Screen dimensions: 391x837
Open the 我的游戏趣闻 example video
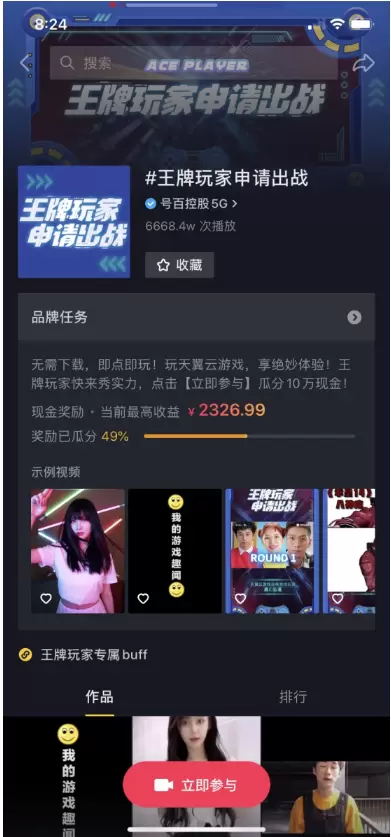coord(175,551)
